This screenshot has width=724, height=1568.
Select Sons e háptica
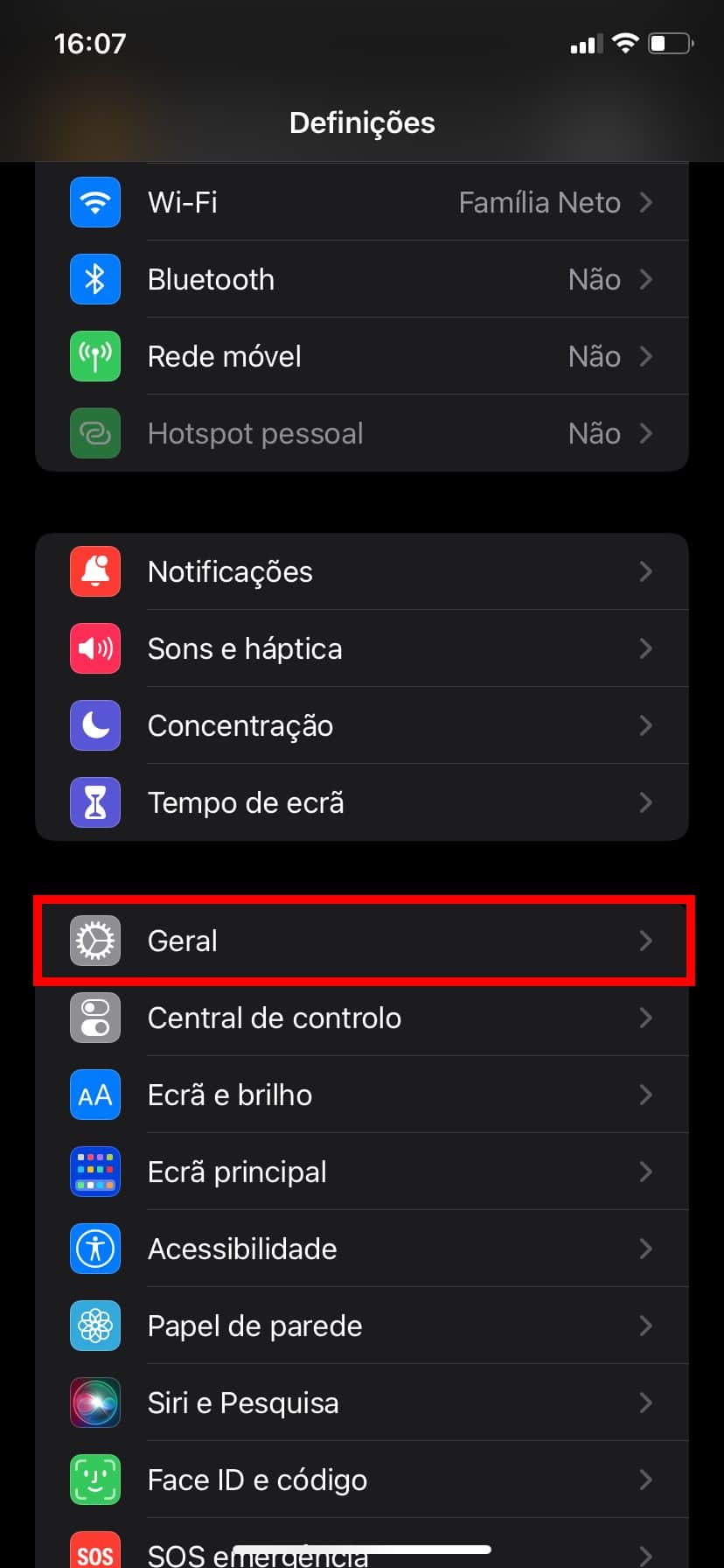(x=362, y=648)
